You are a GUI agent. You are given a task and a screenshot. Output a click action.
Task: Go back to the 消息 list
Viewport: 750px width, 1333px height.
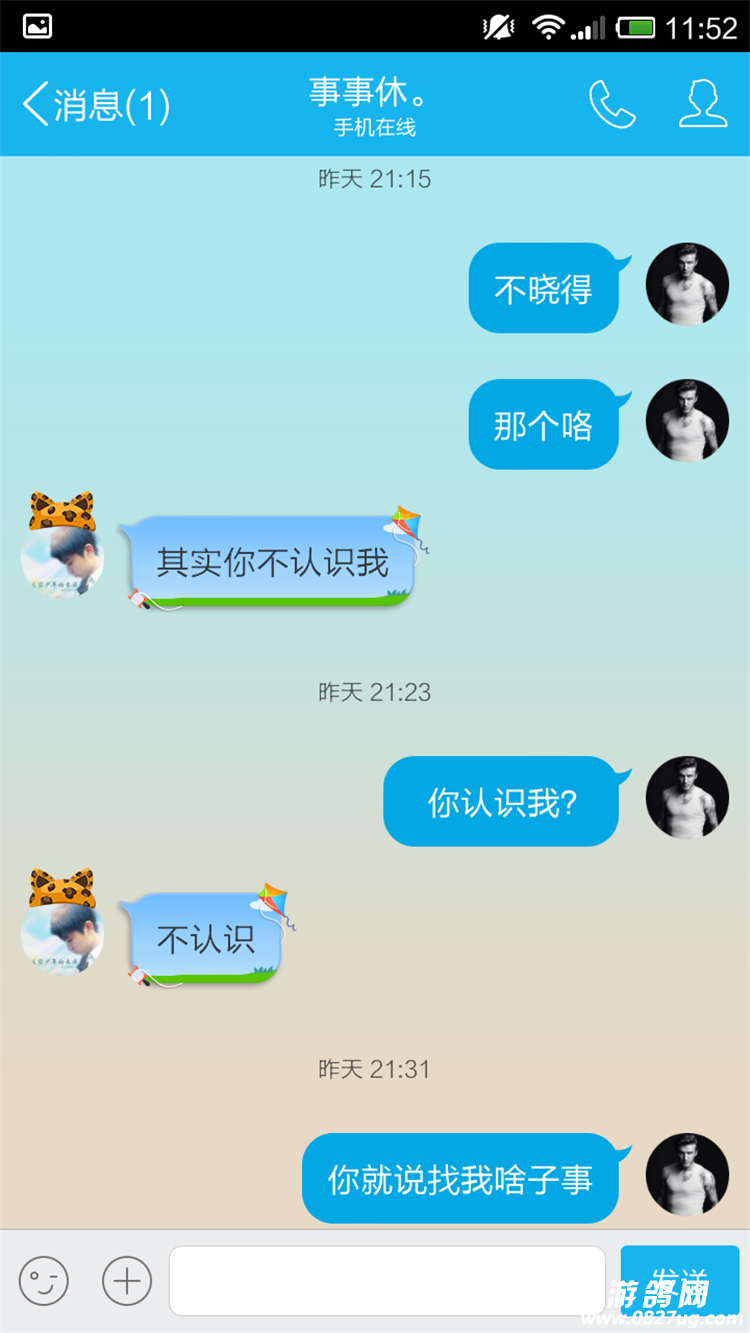tap(95, 105)
